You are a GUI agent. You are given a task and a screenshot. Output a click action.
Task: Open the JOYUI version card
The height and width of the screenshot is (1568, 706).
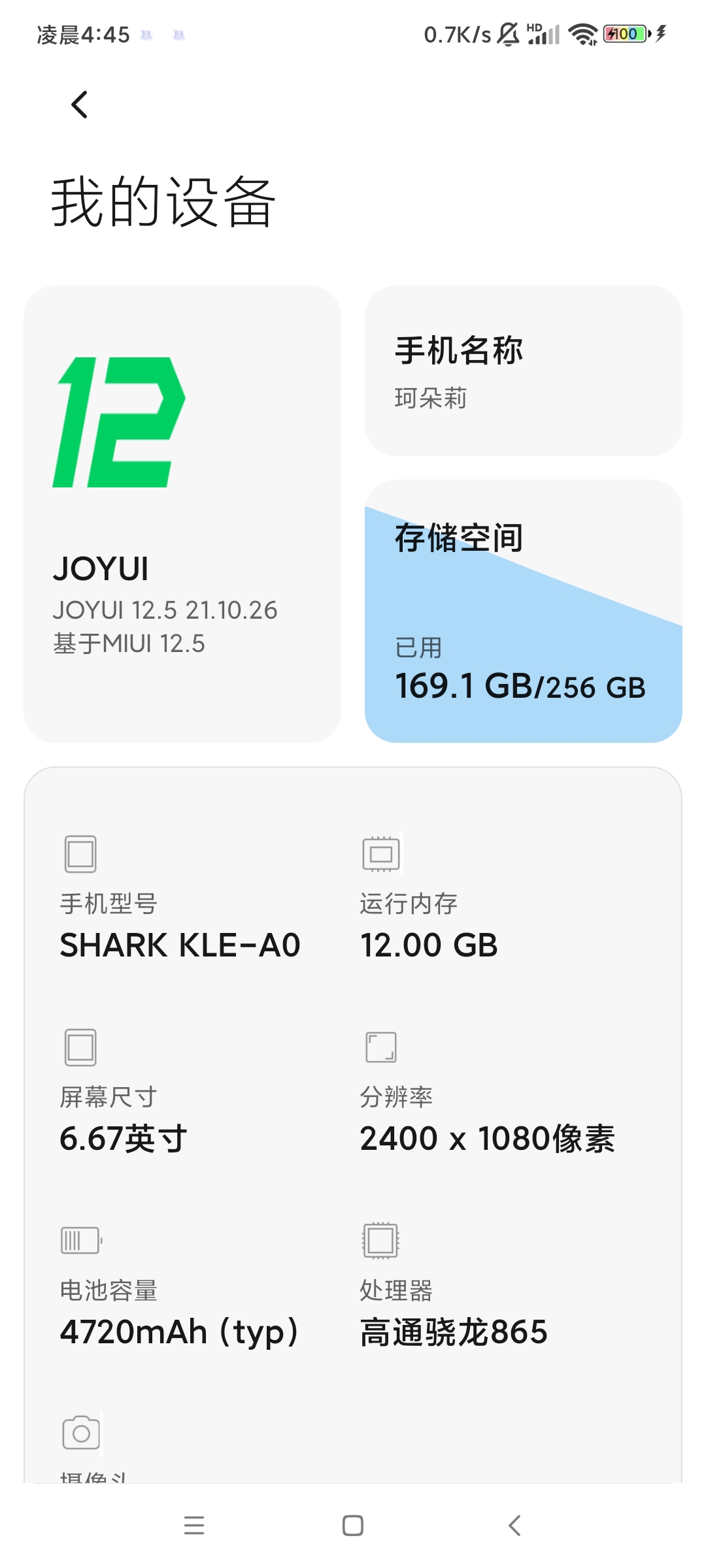182,514
